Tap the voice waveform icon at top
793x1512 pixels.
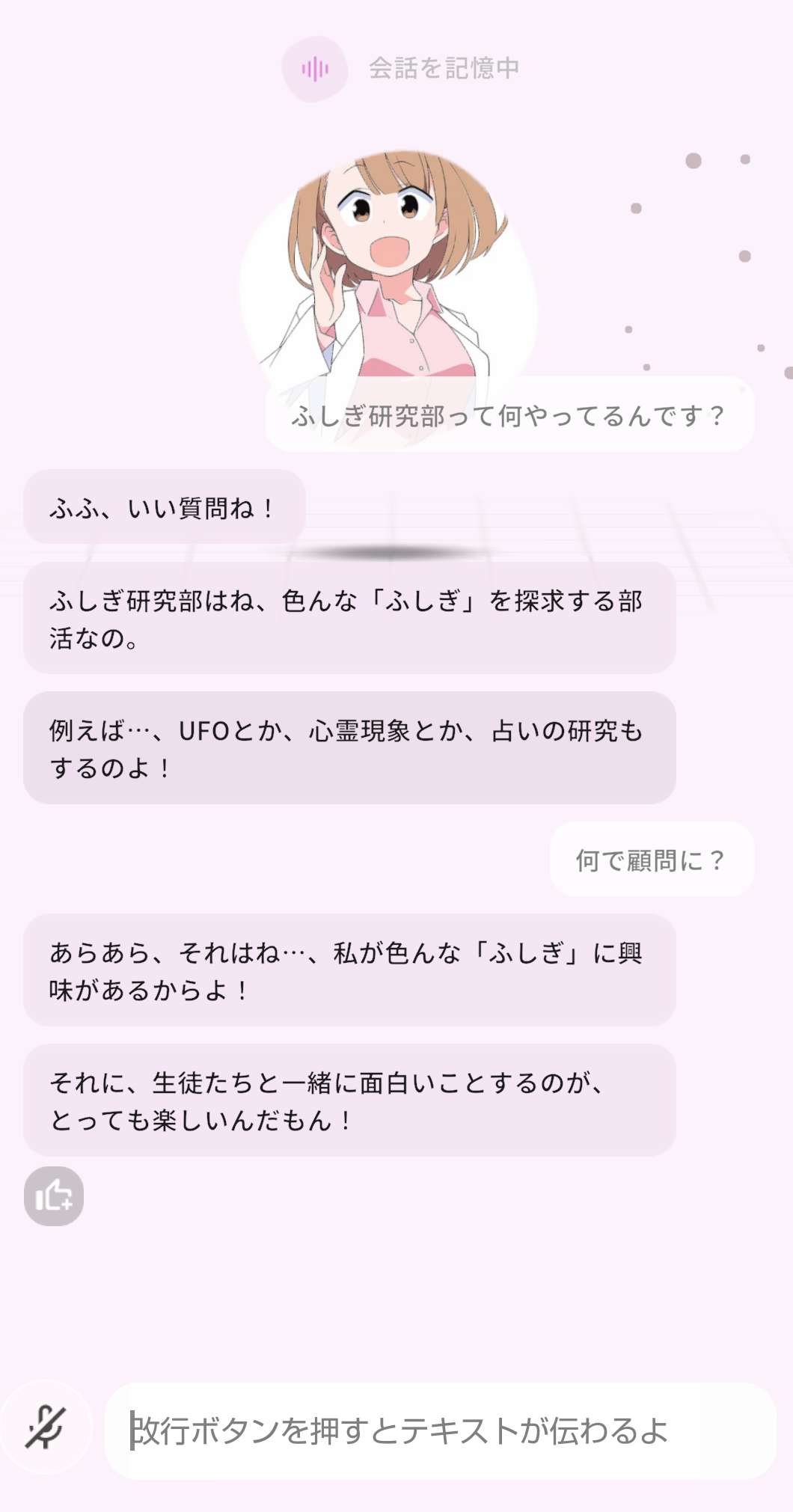(315, 69)
